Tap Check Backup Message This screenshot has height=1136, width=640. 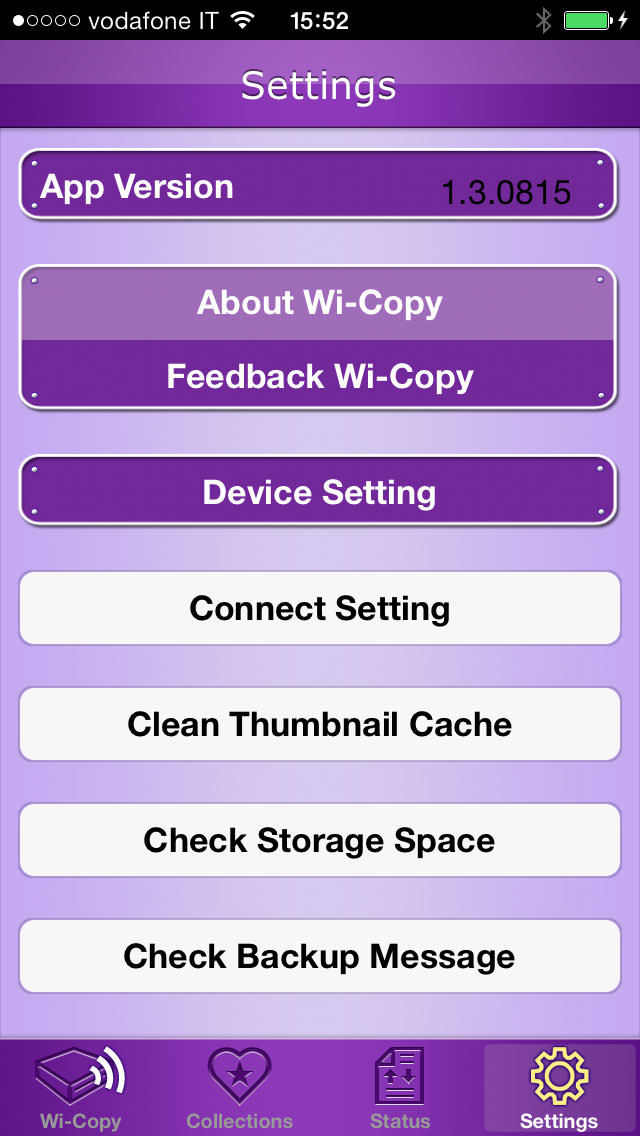pyautogui.click(x=320, y=956)
